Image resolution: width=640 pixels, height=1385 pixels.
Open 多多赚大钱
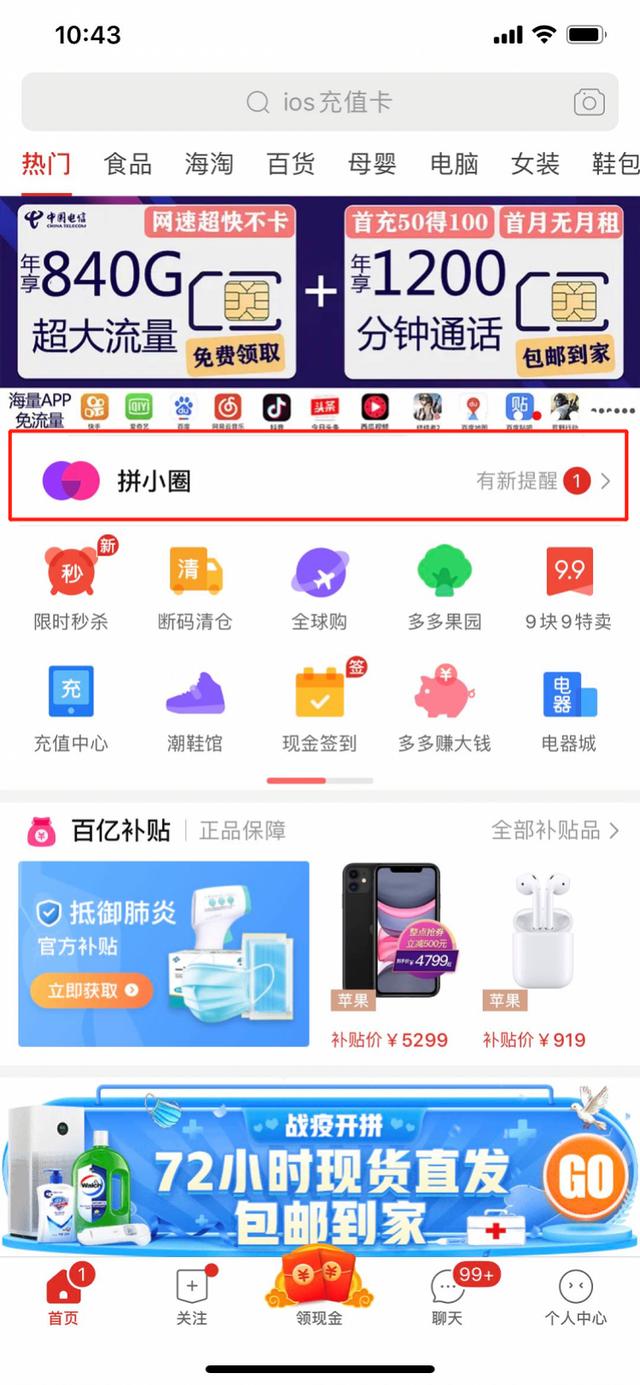[x=444, y=710]
